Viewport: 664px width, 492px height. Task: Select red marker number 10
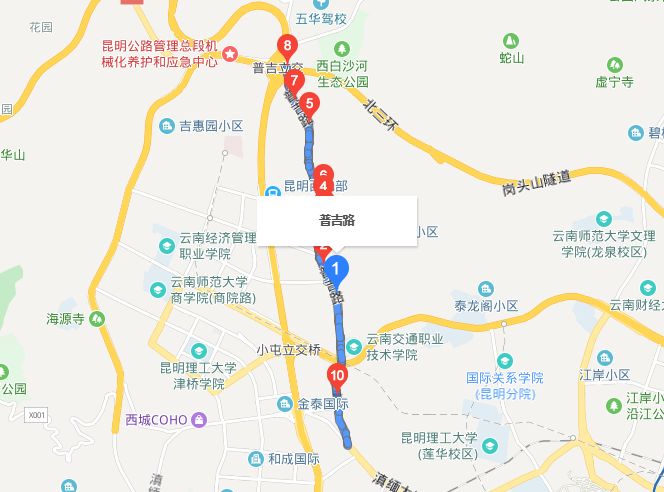tap(337, 376)
